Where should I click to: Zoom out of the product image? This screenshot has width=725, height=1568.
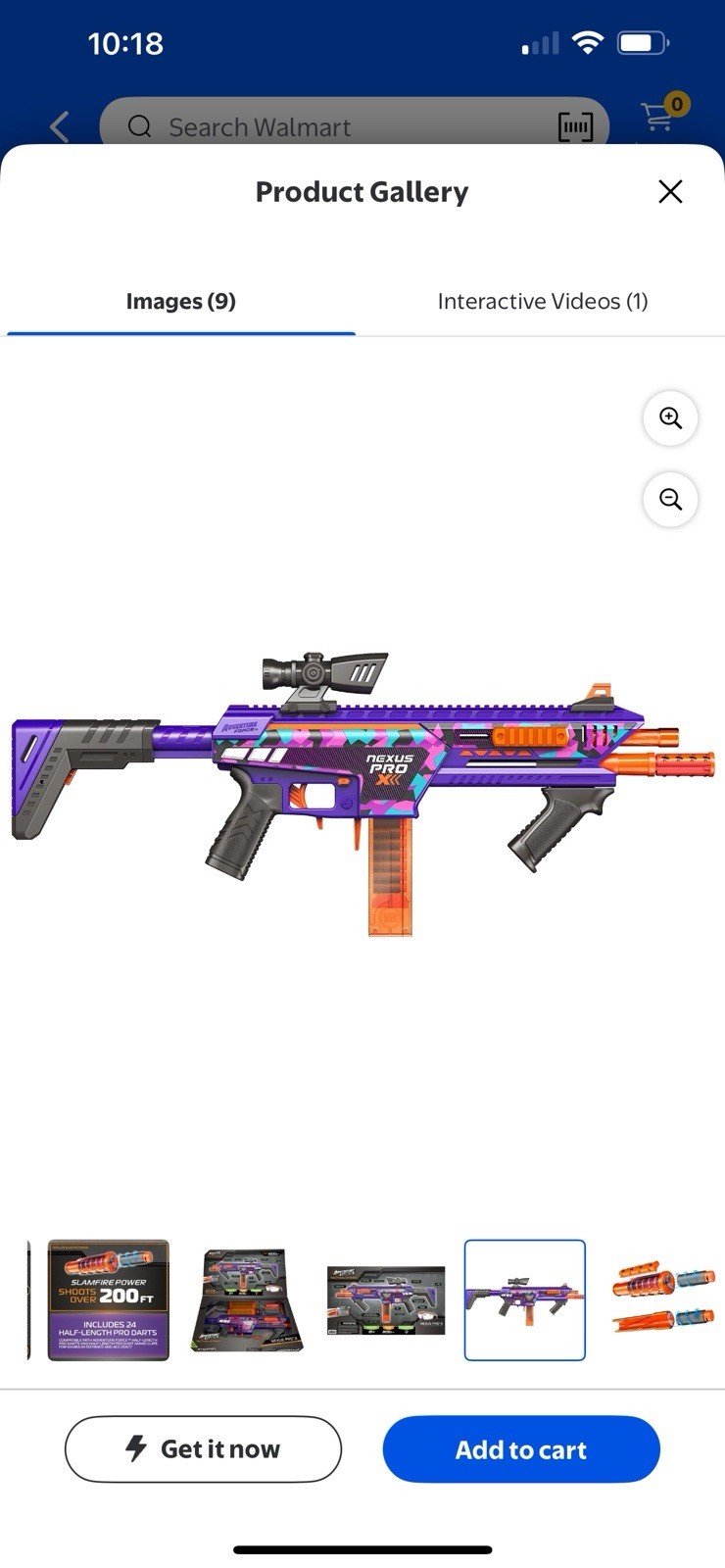pos(670,500)
